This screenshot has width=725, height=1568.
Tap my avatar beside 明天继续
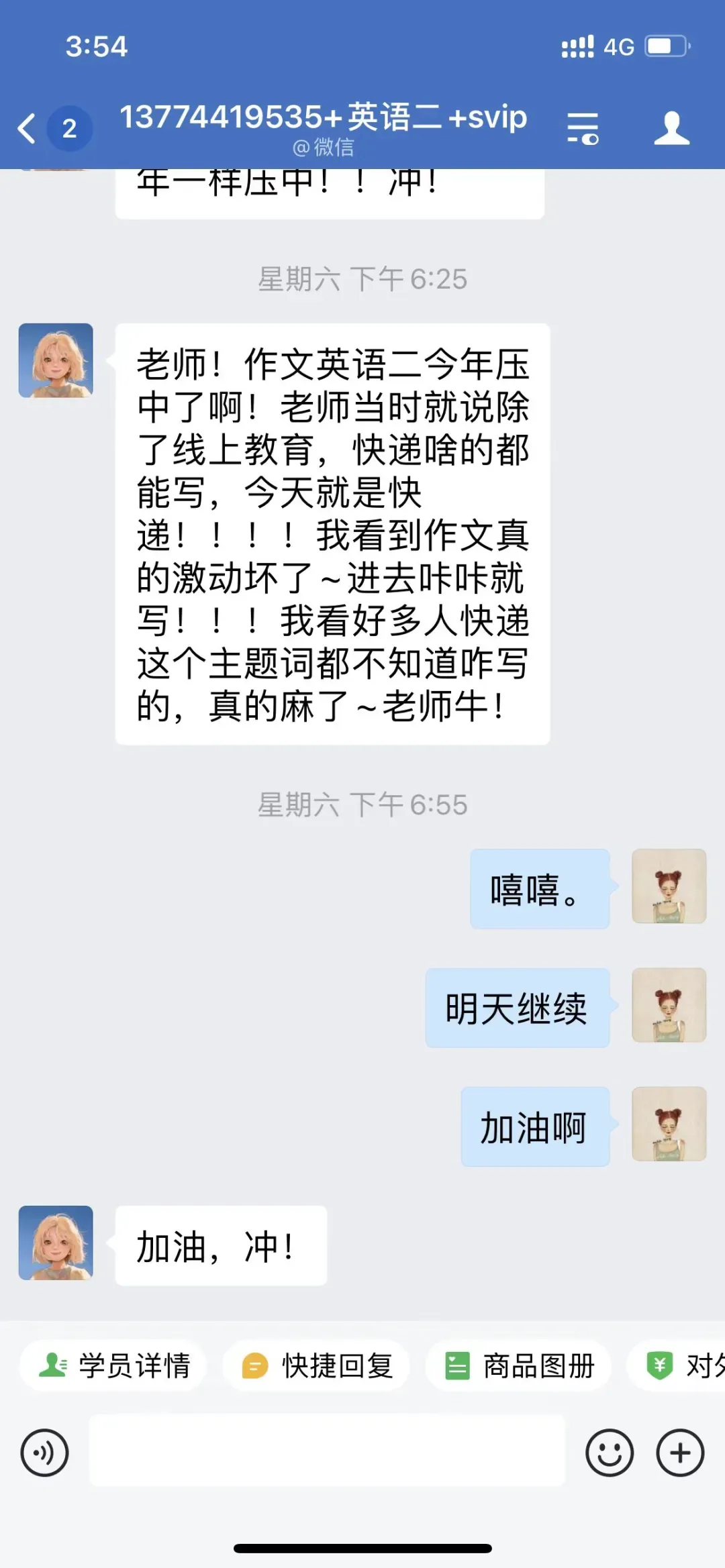669,1005
